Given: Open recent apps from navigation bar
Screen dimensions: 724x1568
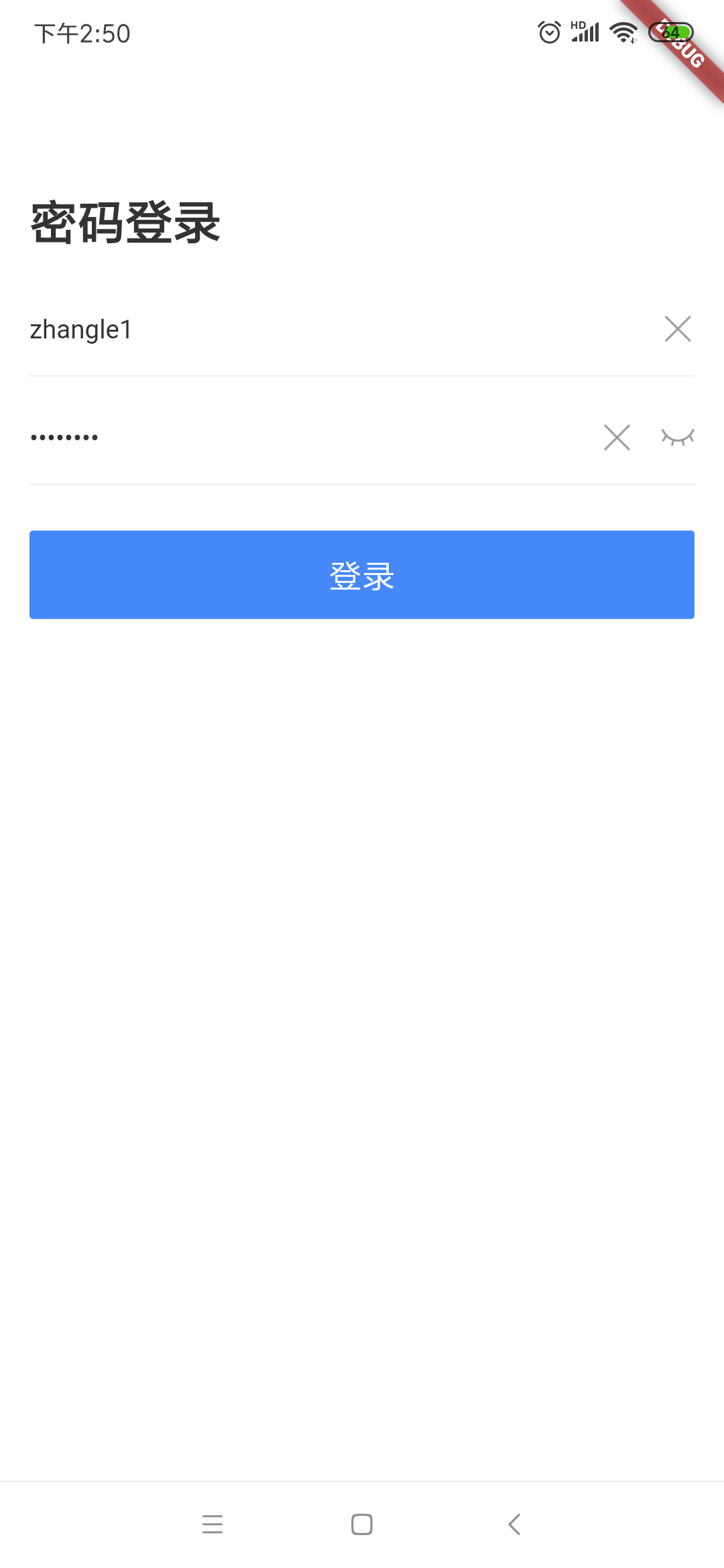Looking at the screenshot, I should coord(212,1524).
